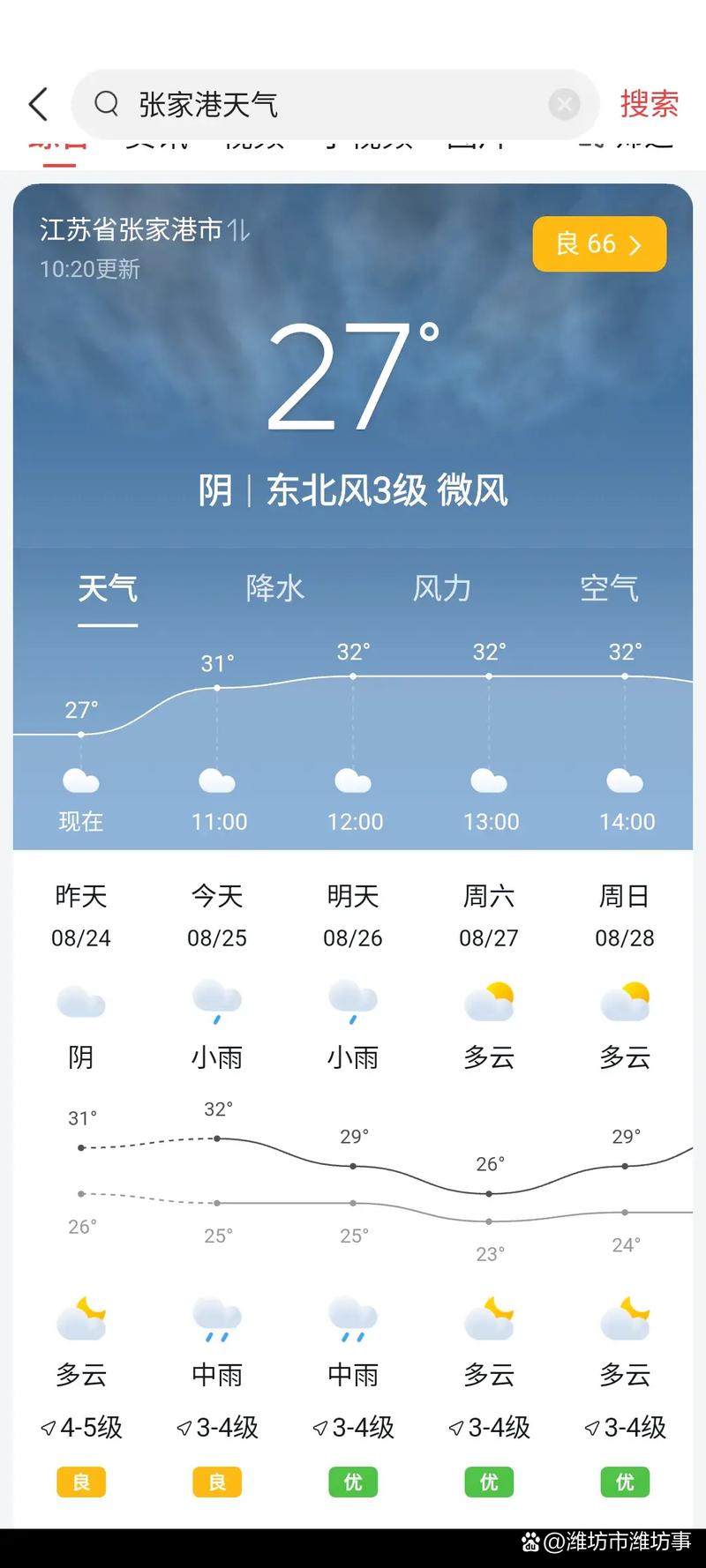Clear the search text with the X icon
706x1568 pixels.
(x=564, y=103)
